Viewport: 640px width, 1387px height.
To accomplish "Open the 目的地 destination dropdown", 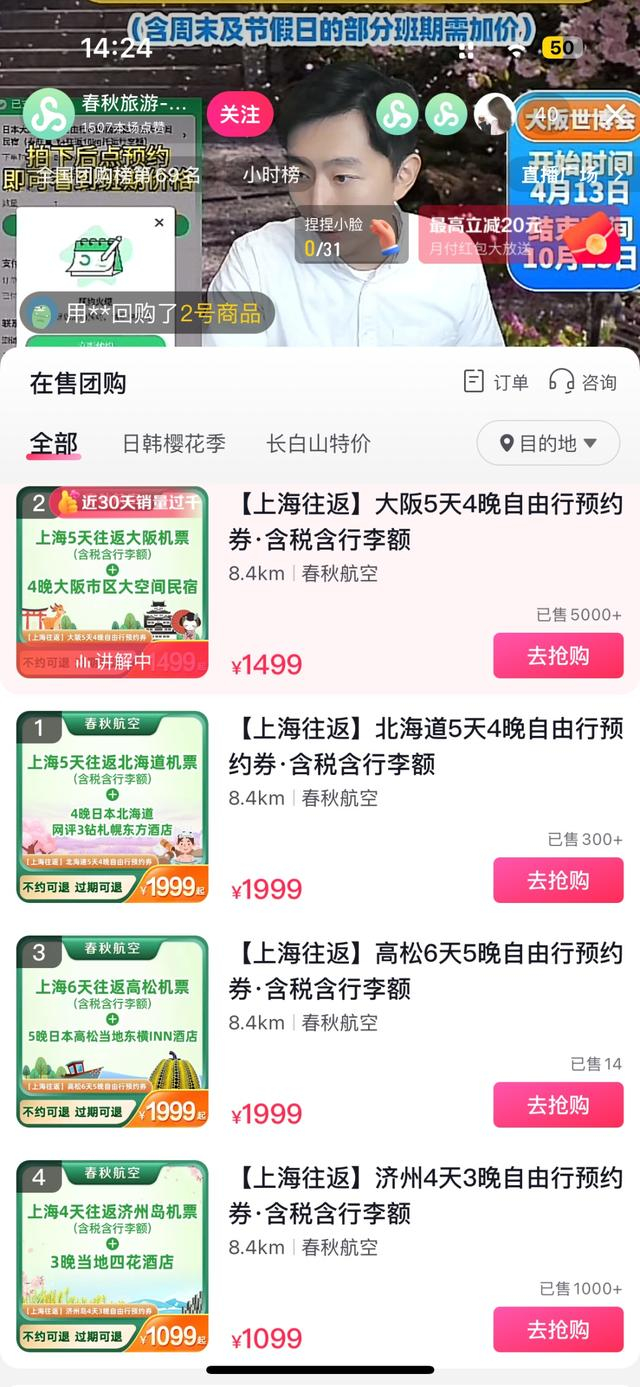I will 548,443.
